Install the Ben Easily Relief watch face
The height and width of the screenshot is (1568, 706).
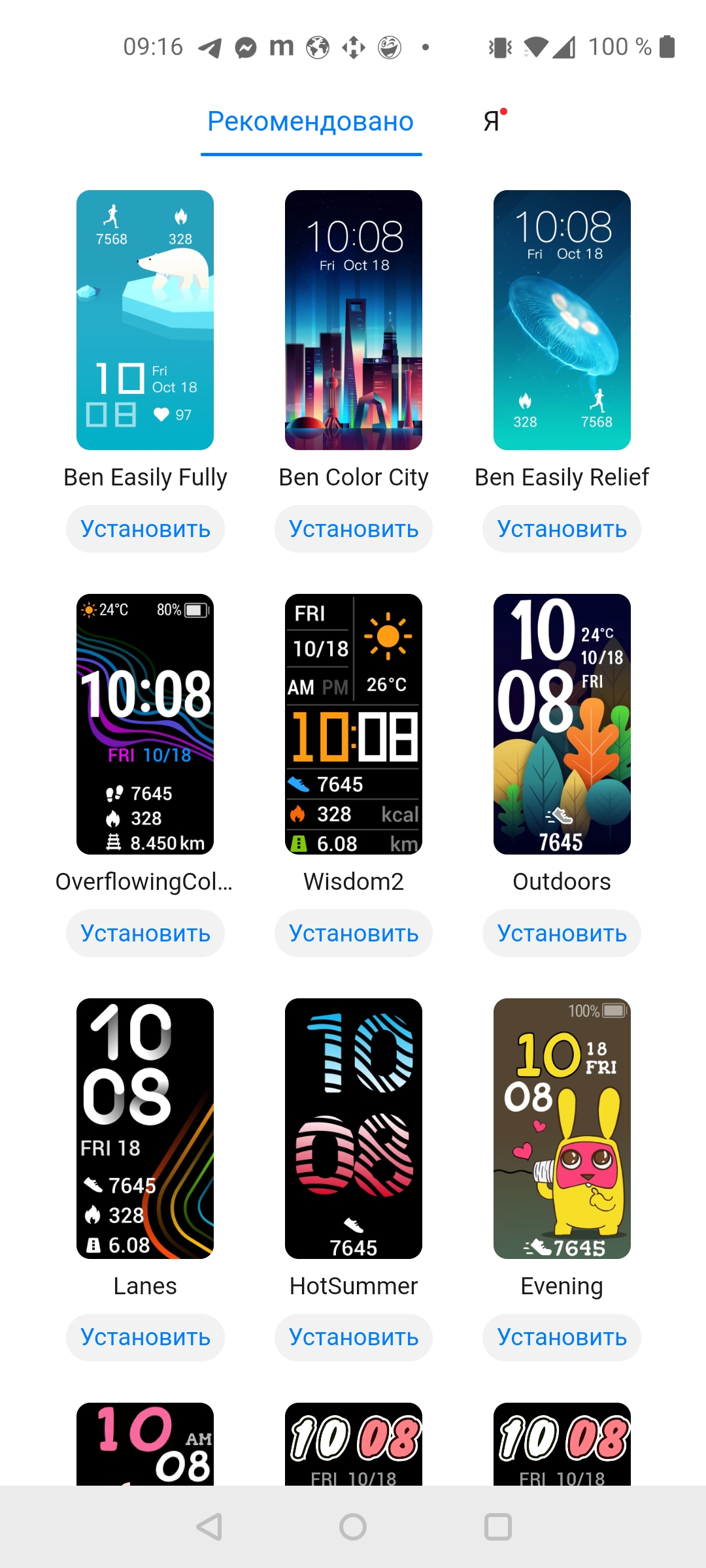(562, 529)
